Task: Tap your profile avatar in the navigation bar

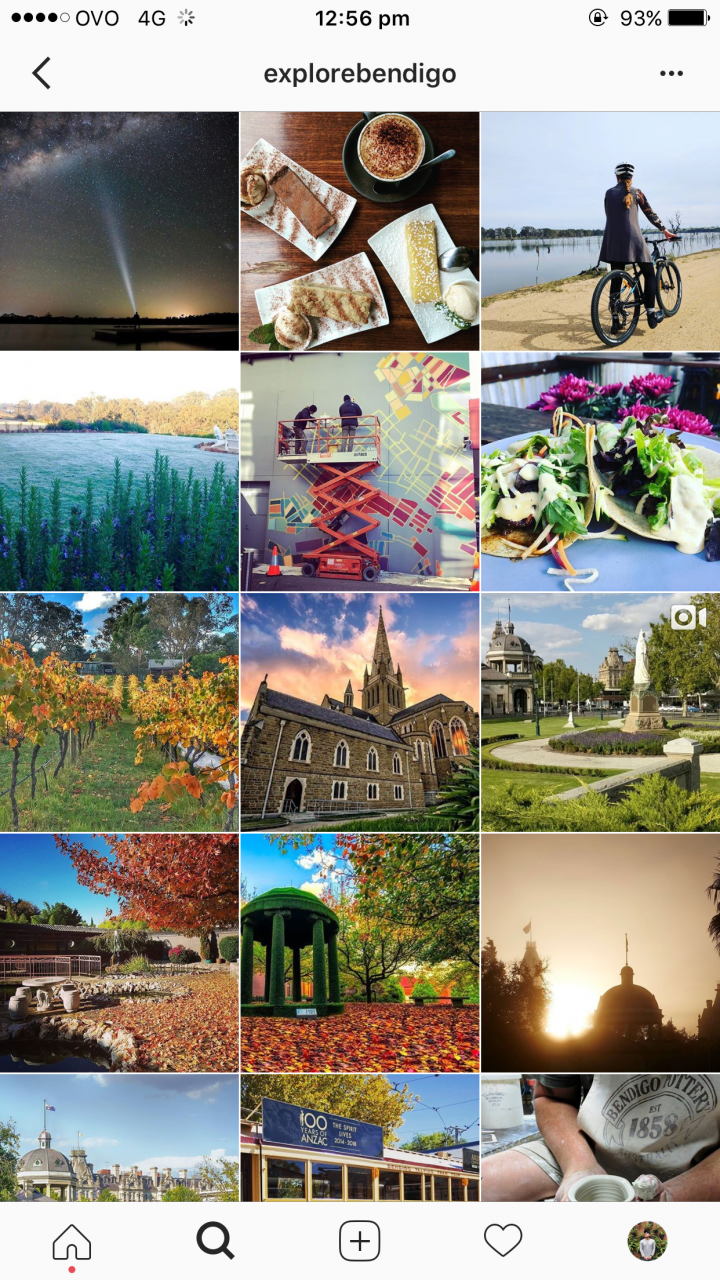Action: [650, 1240]
